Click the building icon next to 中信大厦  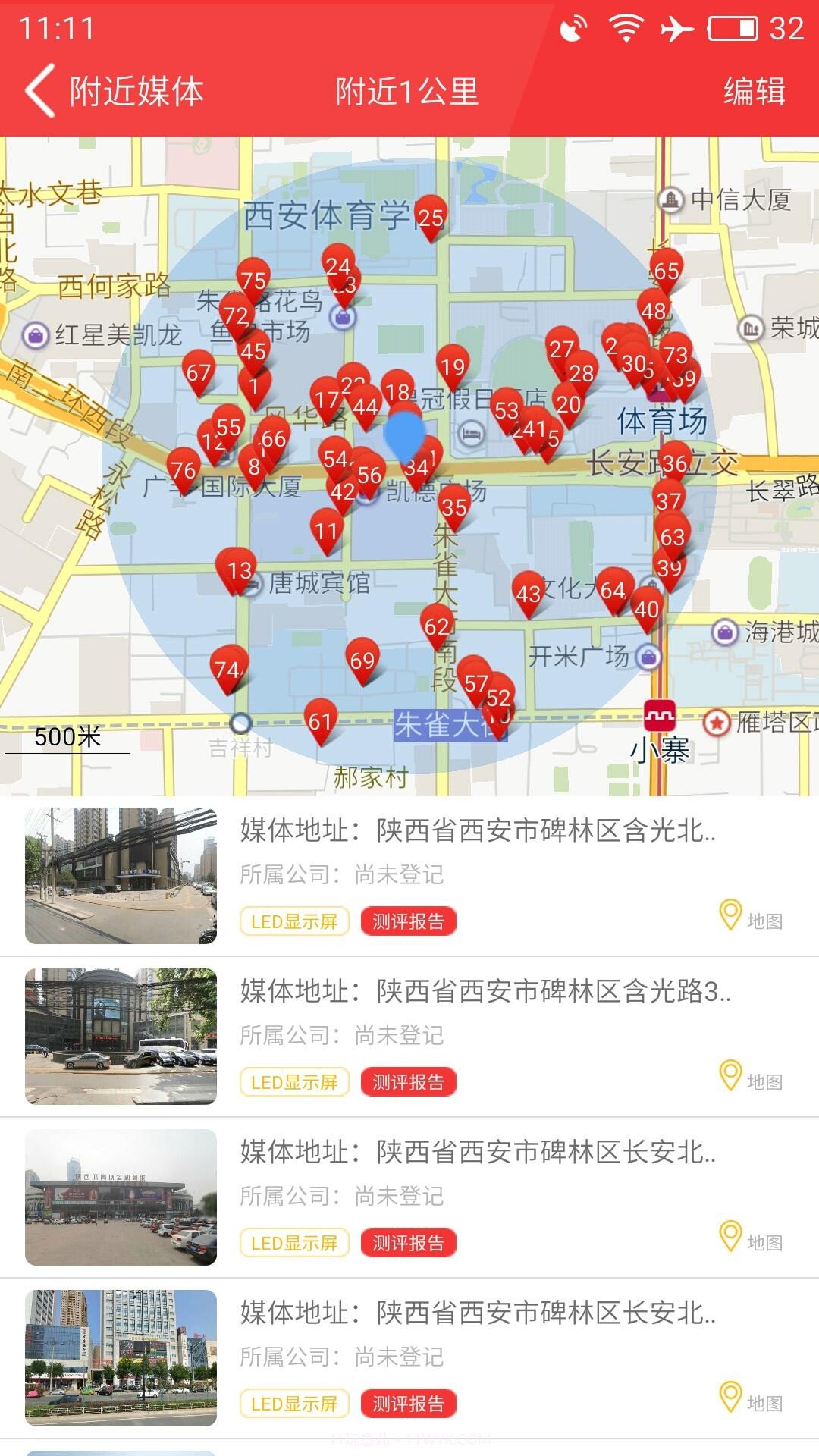point(670,199)
